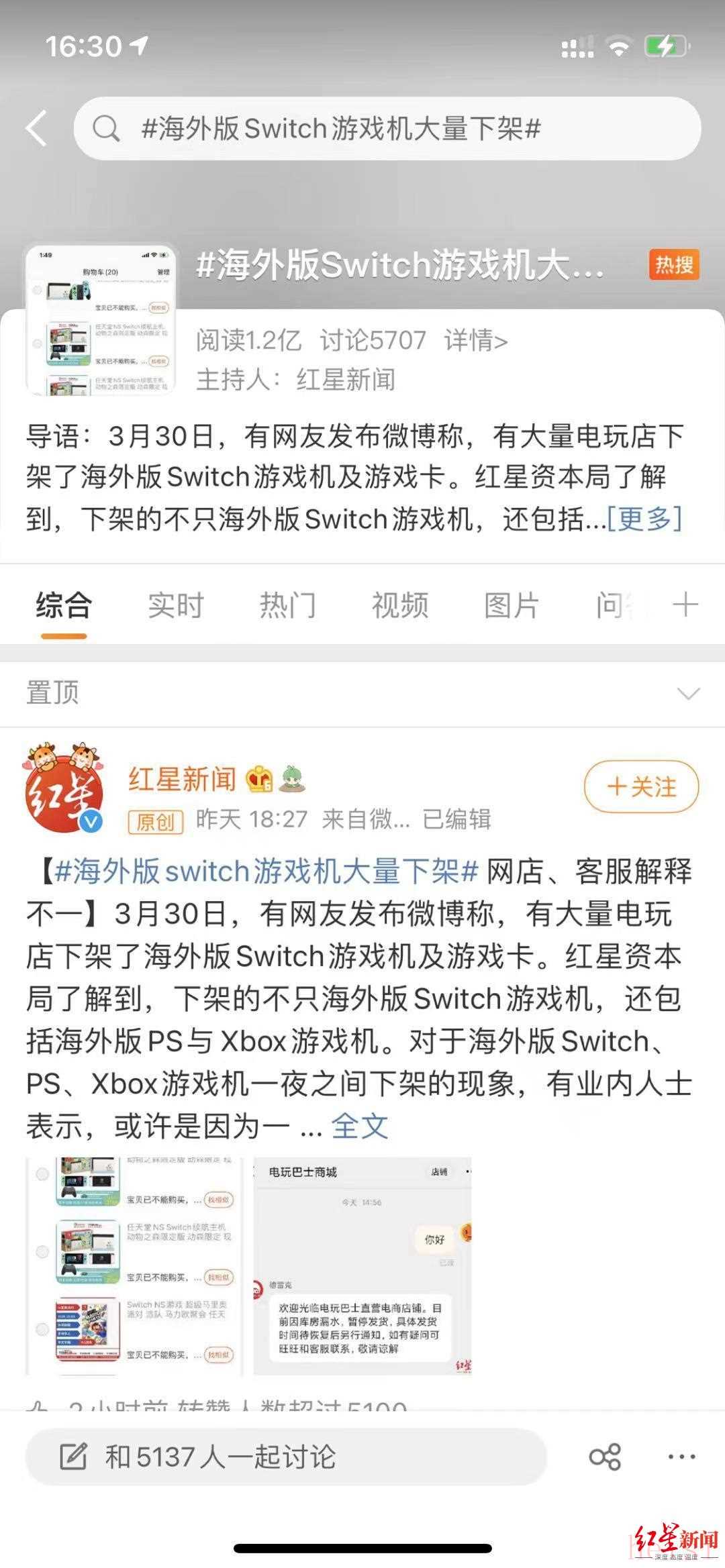The width and height of the screenshot is (725, 1568).
Task: Tap the search field with the Switch hashtag
Action: tap(387, 128)
